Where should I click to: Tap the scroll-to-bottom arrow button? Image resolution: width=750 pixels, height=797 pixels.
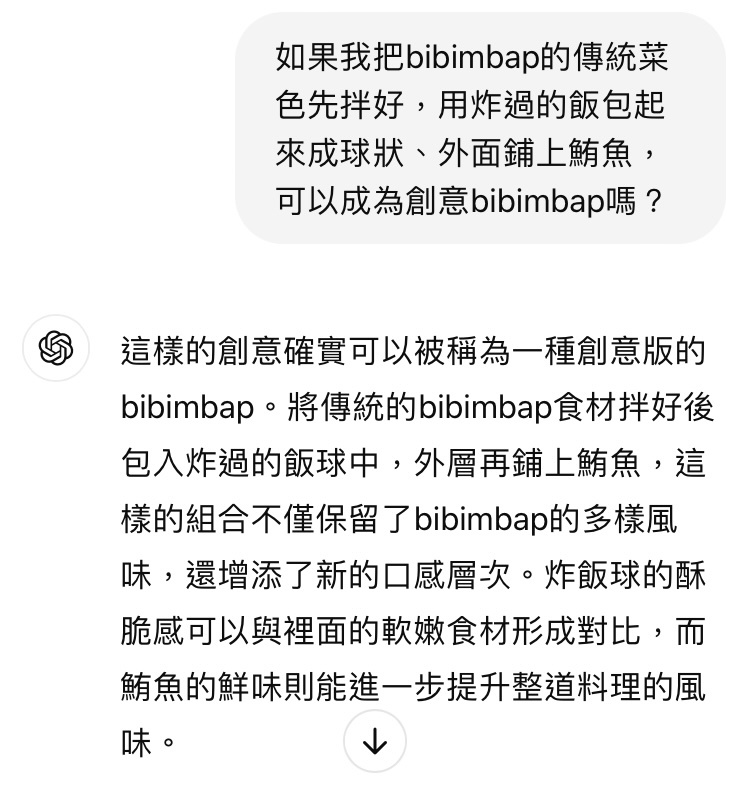pyautogui.click(x=375, y=741)
